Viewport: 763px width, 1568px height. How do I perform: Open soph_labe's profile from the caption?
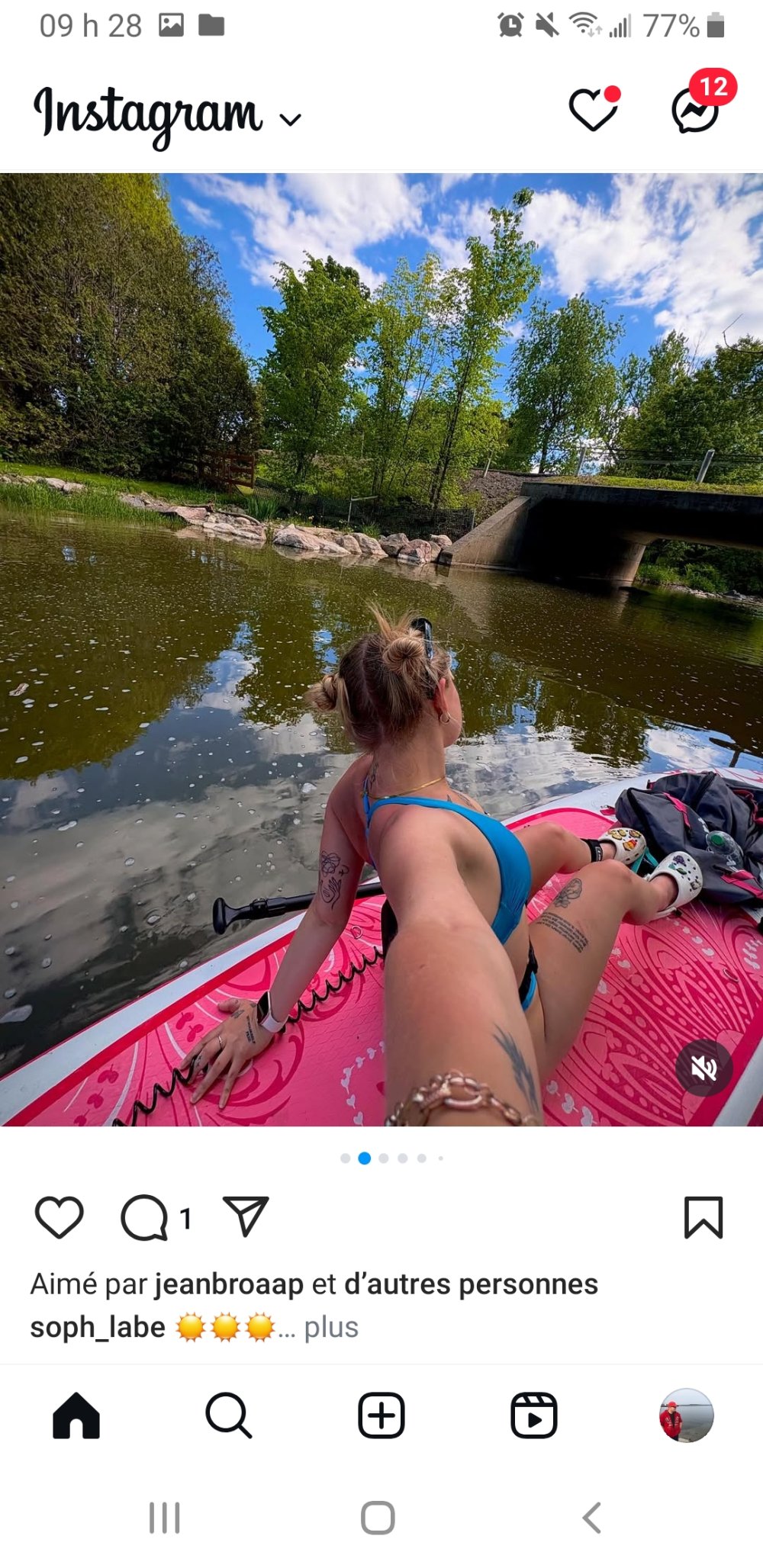[98, 1328]
